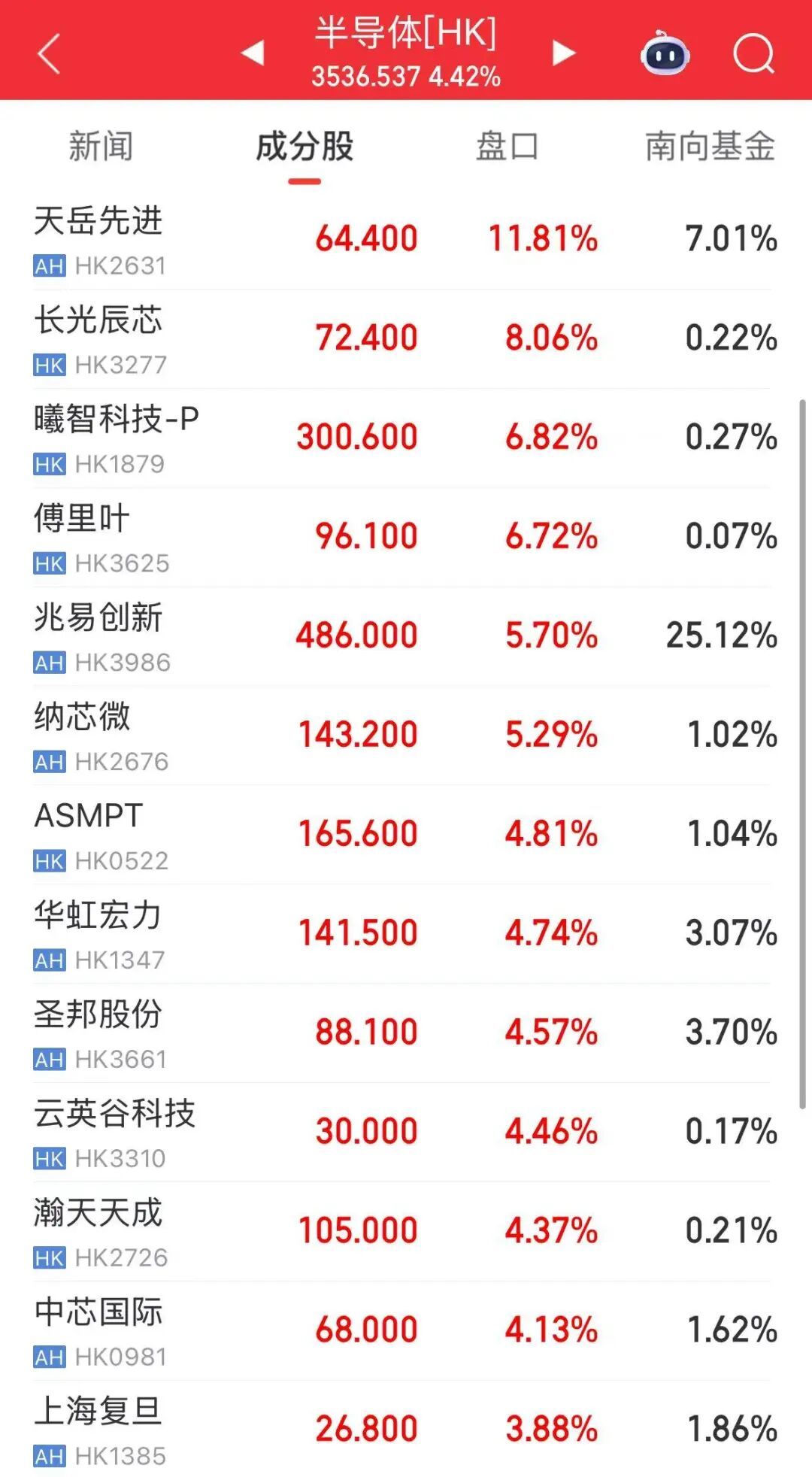Screen dimensions: 812x1477
Task: Open stock 中芯国际 HK0981
Action: [x=406, y=1332]
